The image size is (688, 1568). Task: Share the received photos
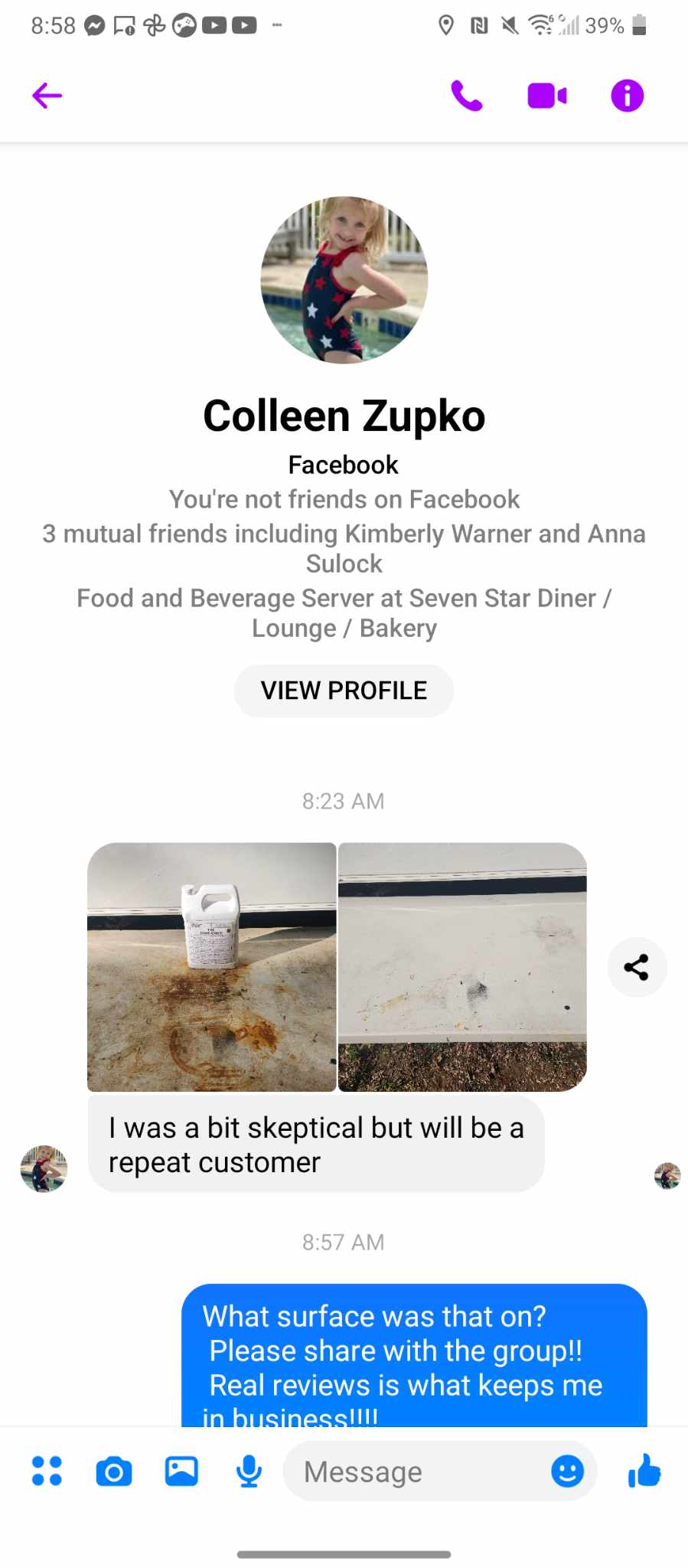click(x=637, y=967)
